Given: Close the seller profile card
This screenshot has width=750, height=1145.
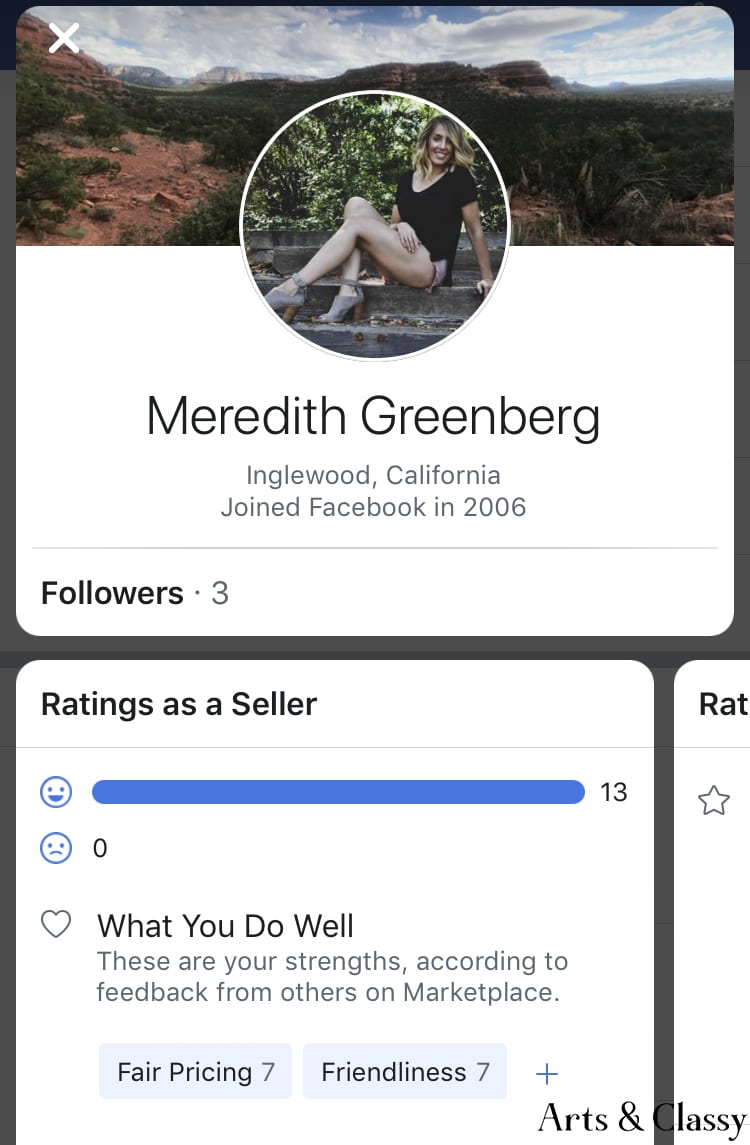Looking at the screenshot, I should (64, 38).
